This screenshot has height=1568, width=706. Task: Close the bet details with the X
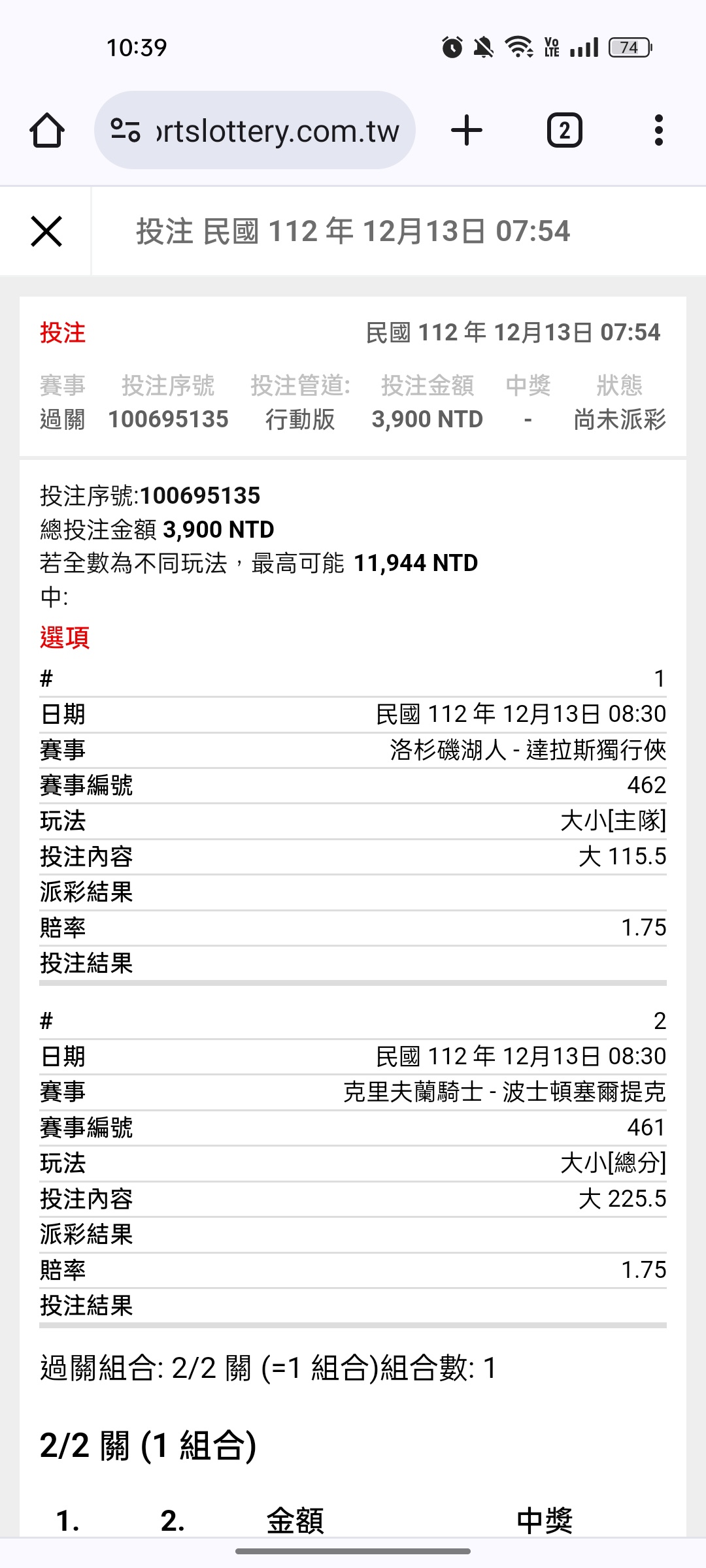click(46, 231)
